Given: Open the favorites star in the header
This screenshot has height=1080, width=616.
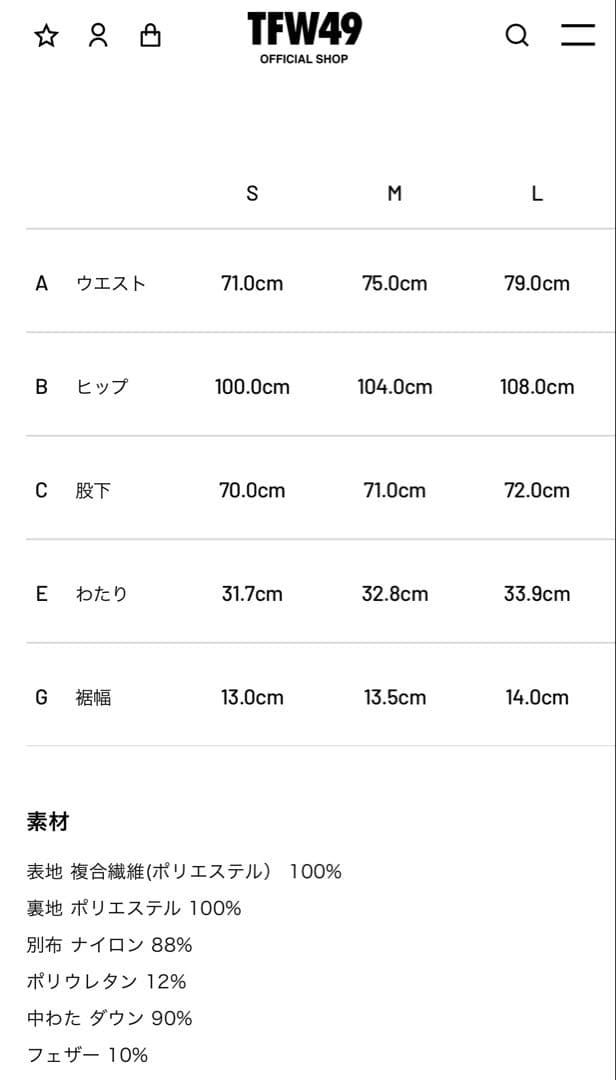Looking at the screenshot, I should [x=46, y=36].
